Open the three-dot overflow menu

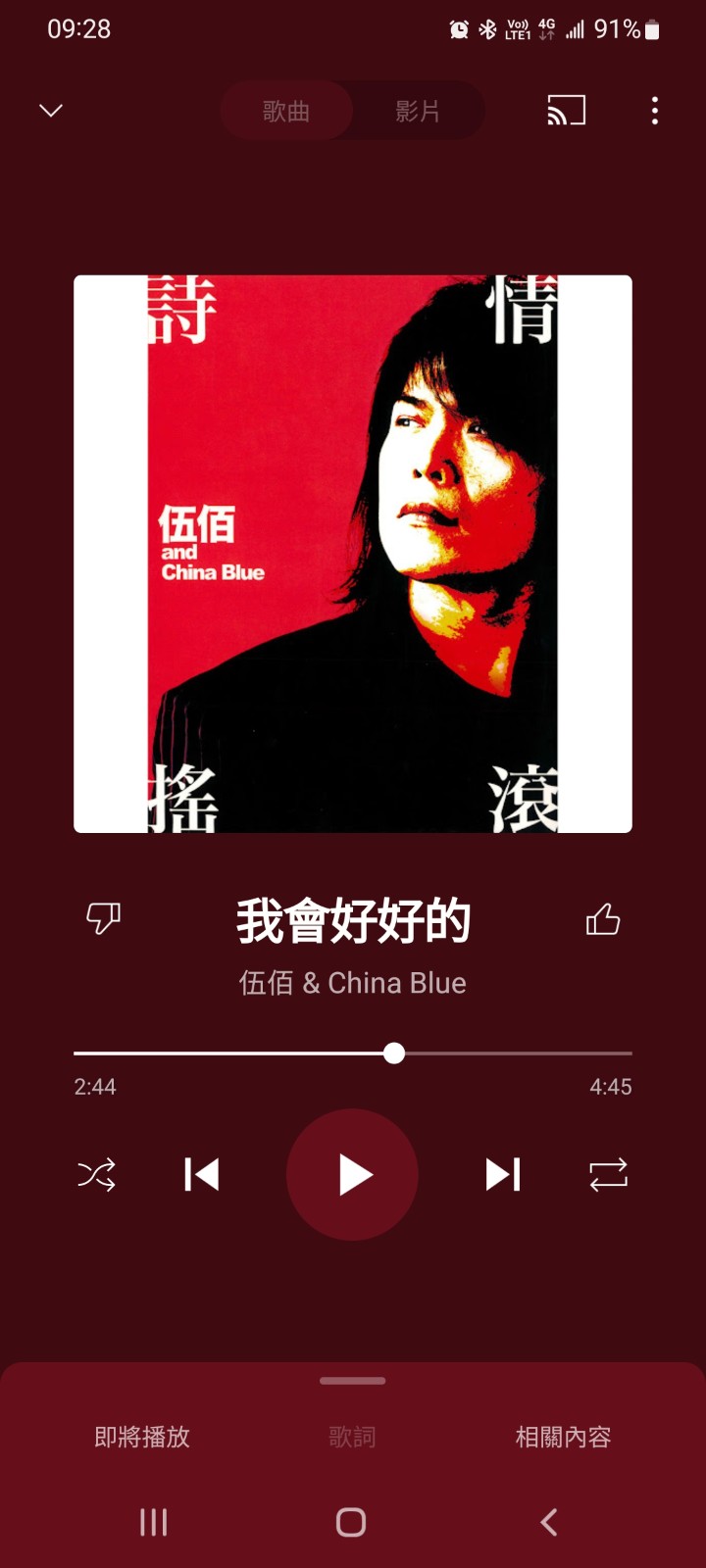pyautogui.click(x=654, y=110)
